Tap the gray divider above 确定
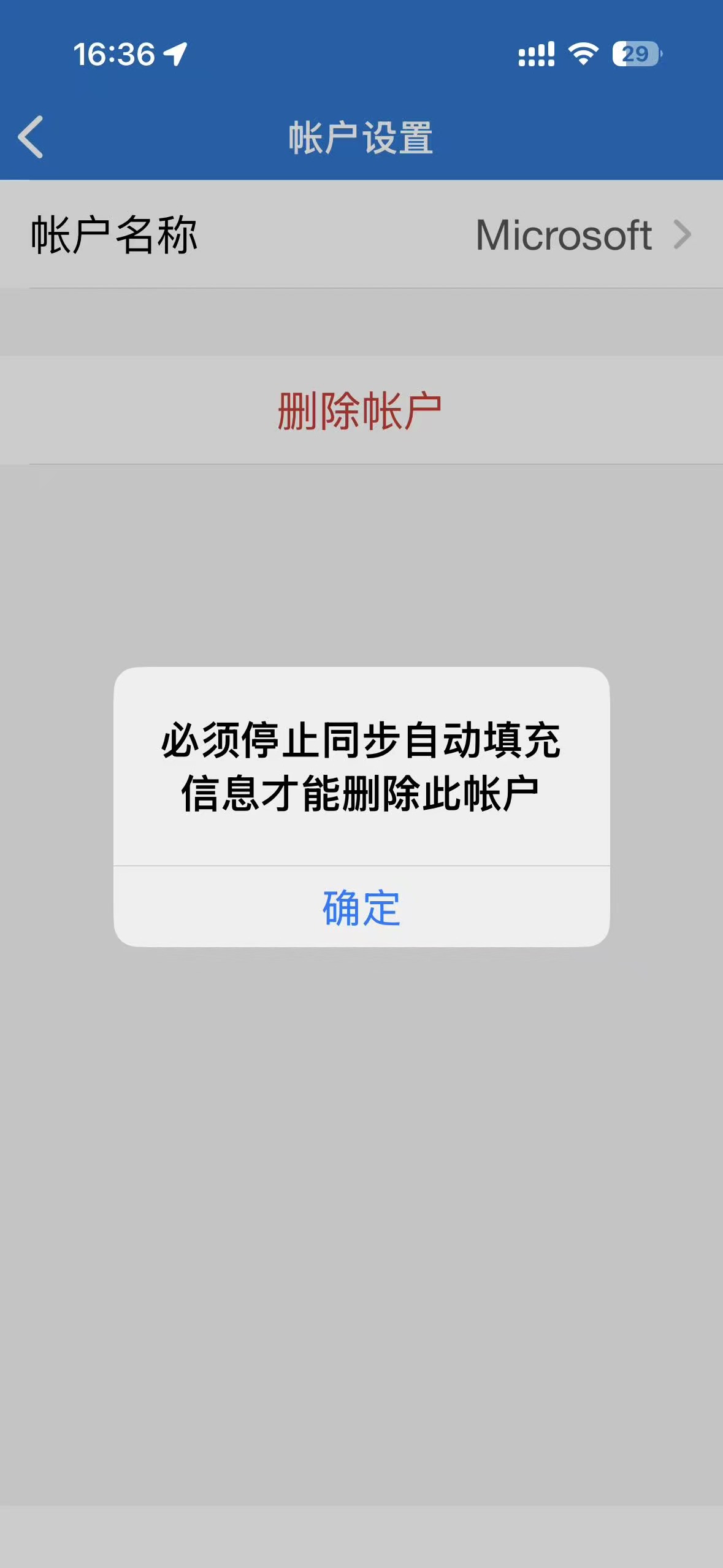The height and width of the screenshot is (1568, 723). click(x=361, y=866)
